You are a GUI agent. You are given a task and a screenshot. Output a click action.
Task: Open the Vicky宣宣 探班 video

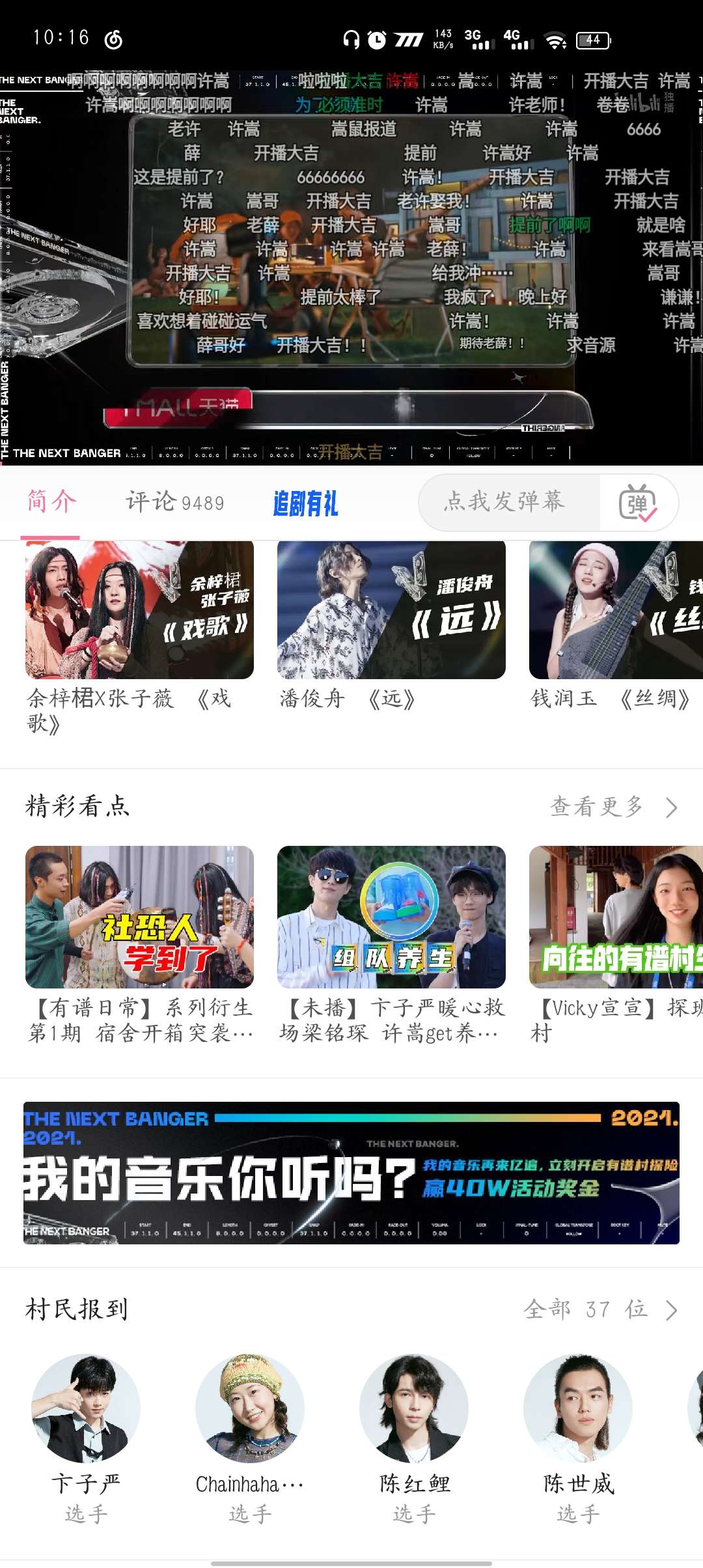[x=615, y=917]
